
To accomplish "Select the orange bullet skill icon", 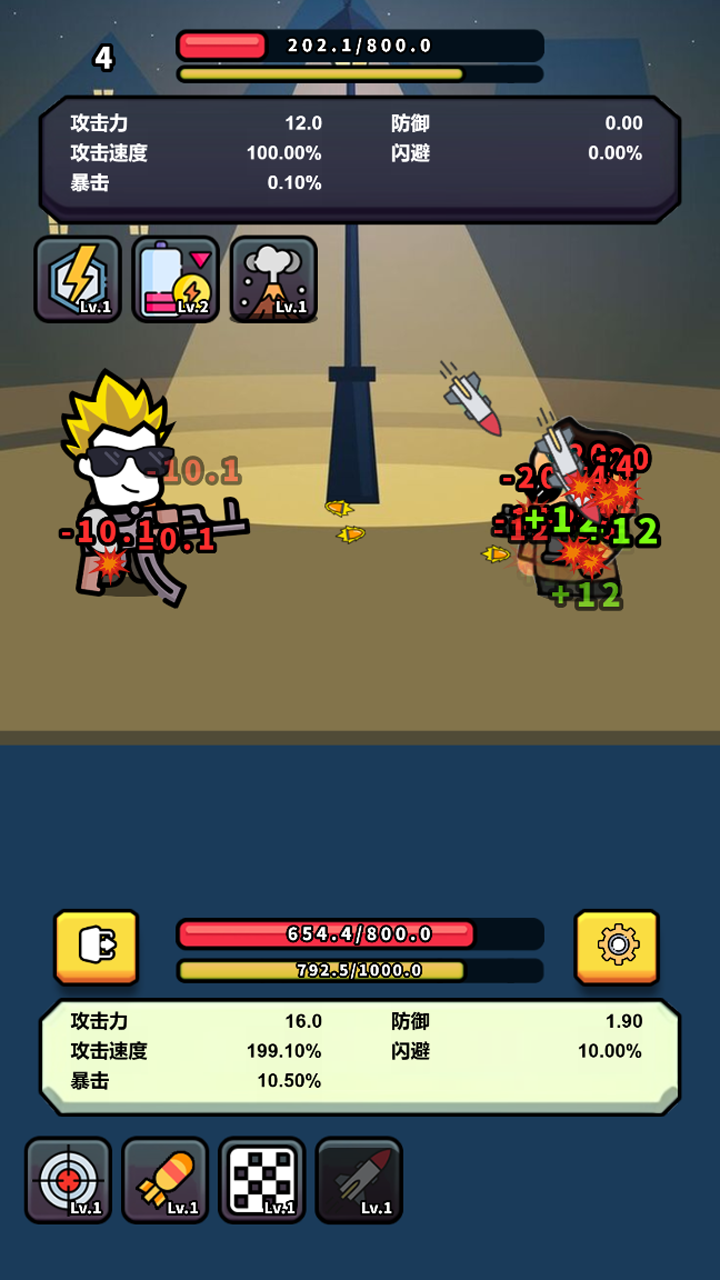I will (x=165, y=1180).
